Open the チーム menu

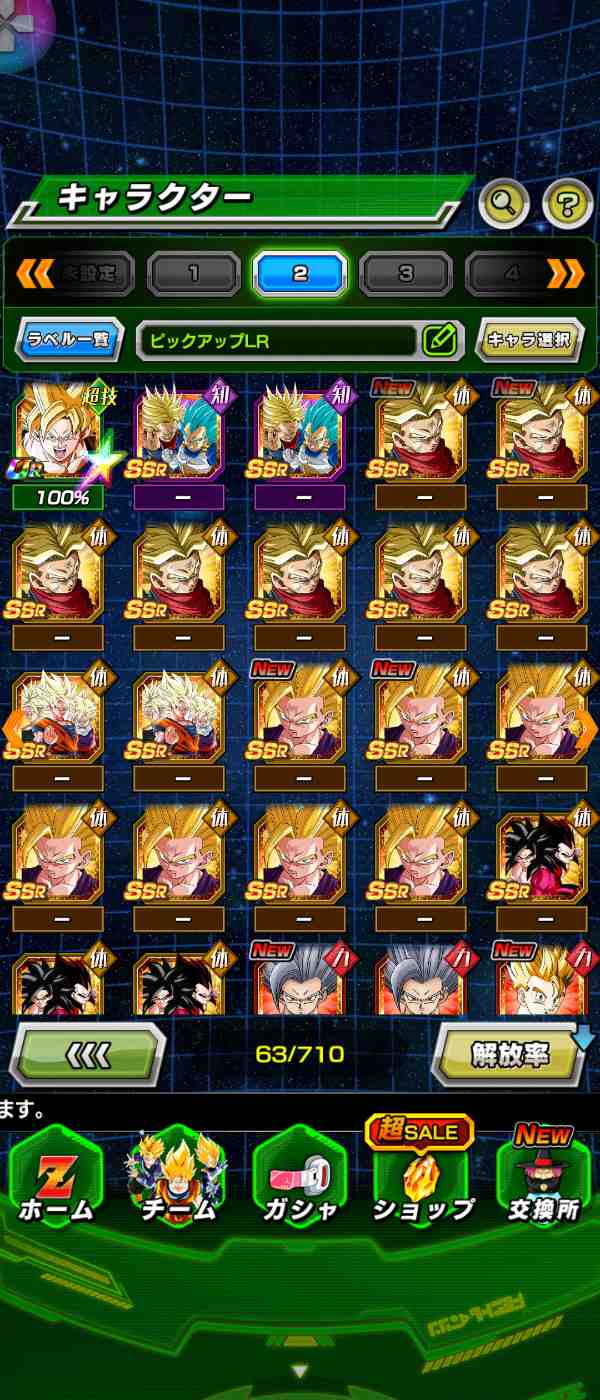[x=177, y=1180]
